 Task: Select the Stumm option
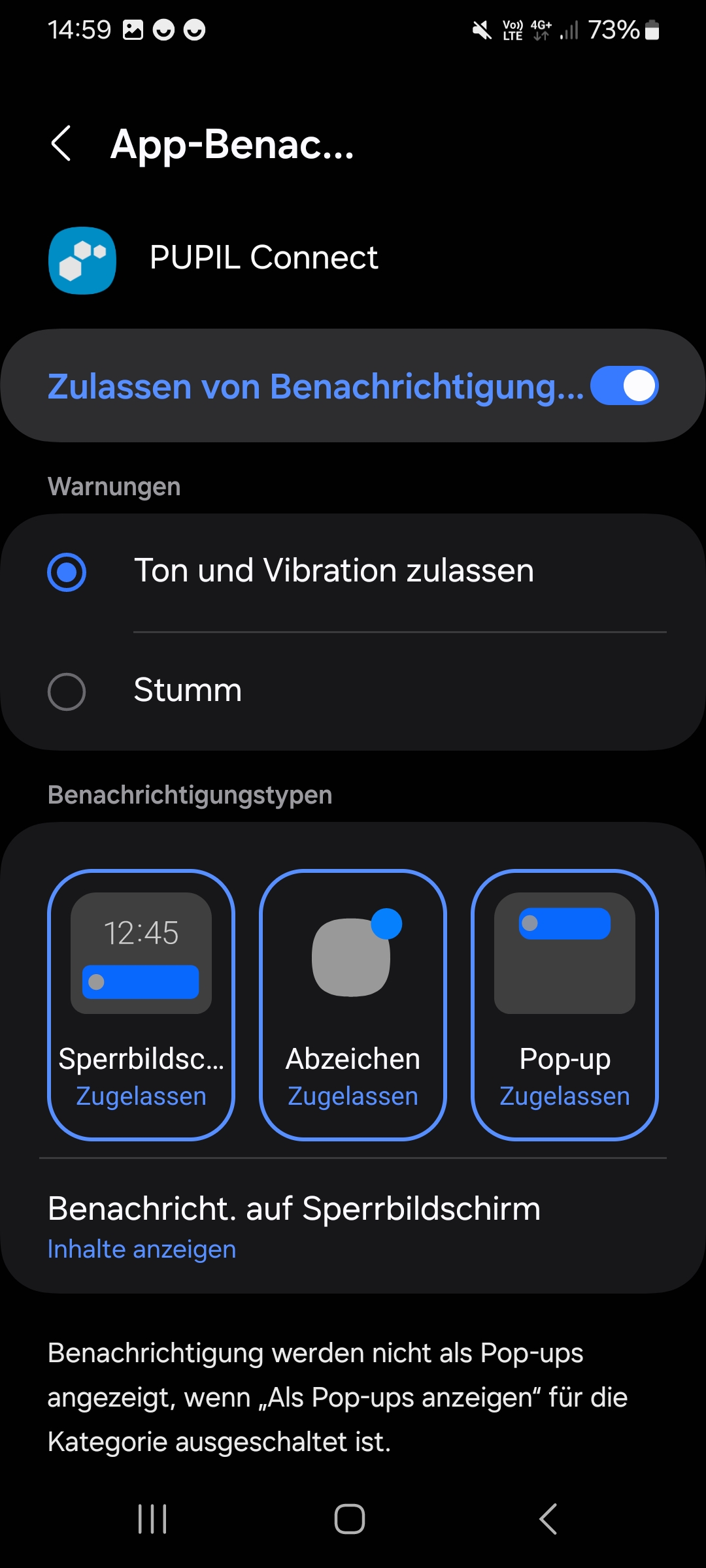[353, 691]
